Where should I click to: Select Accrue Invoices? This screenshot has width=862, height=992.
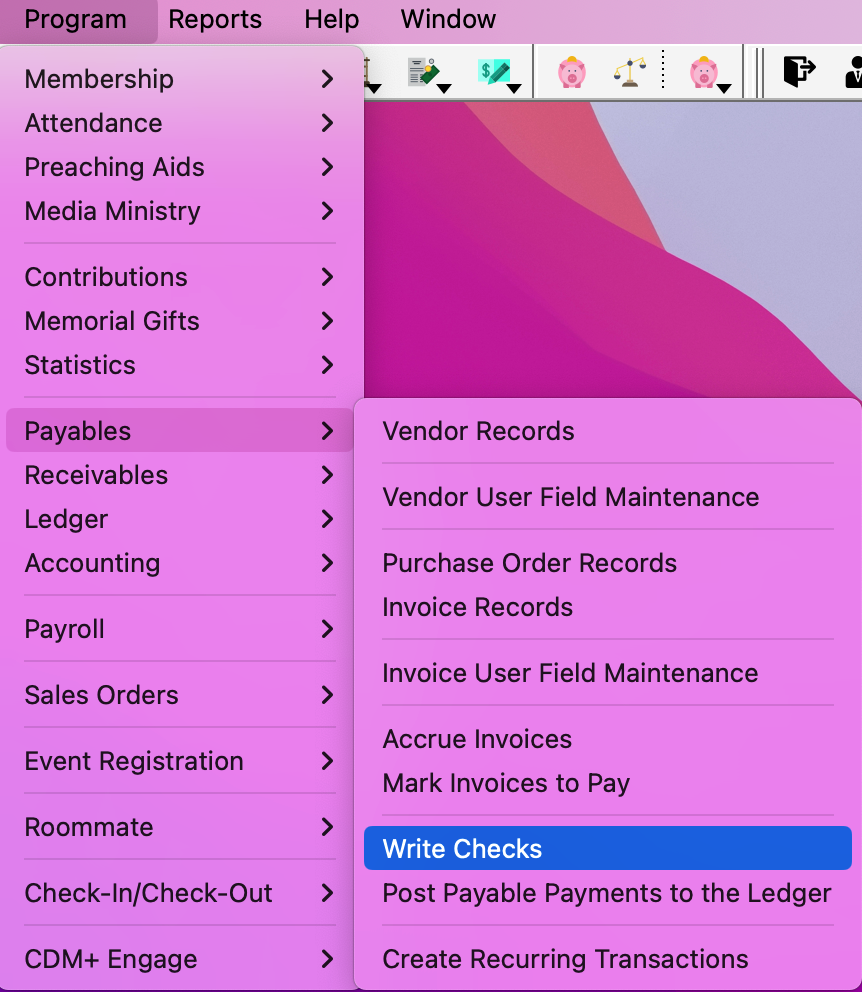[477, 739]
